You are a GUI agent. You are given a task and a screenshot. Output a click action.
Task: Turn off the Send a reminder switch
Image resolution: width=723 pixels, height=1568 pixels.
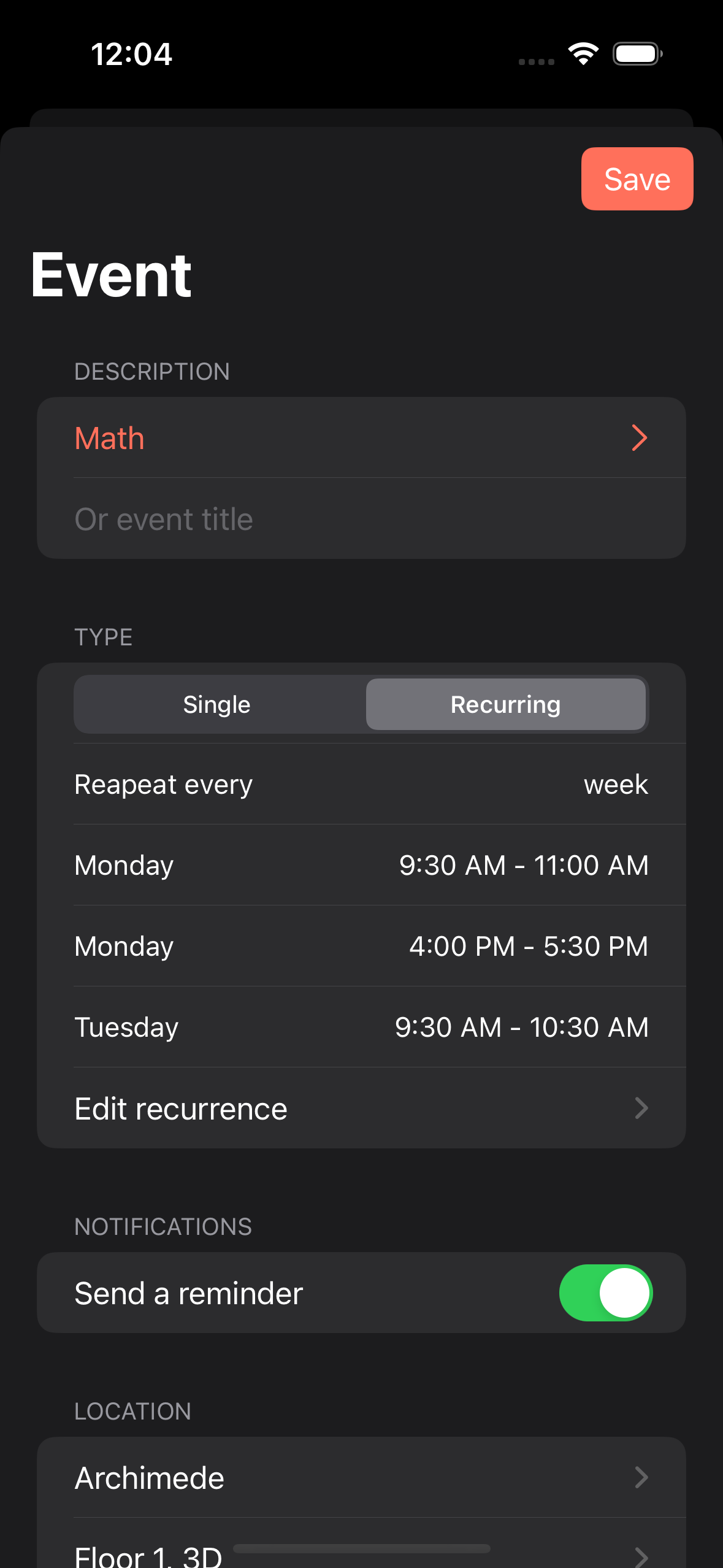tap(606, 1293)
